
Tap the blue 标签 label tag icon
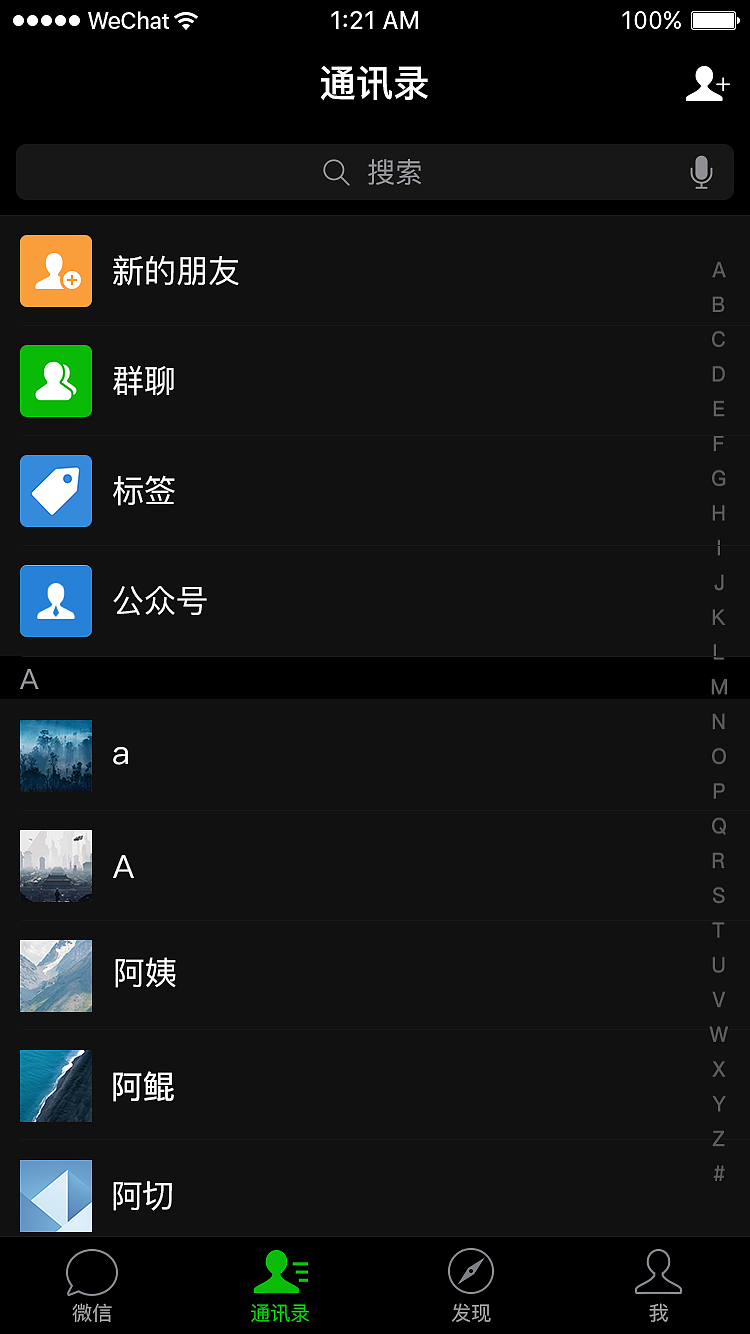(55, 491)
